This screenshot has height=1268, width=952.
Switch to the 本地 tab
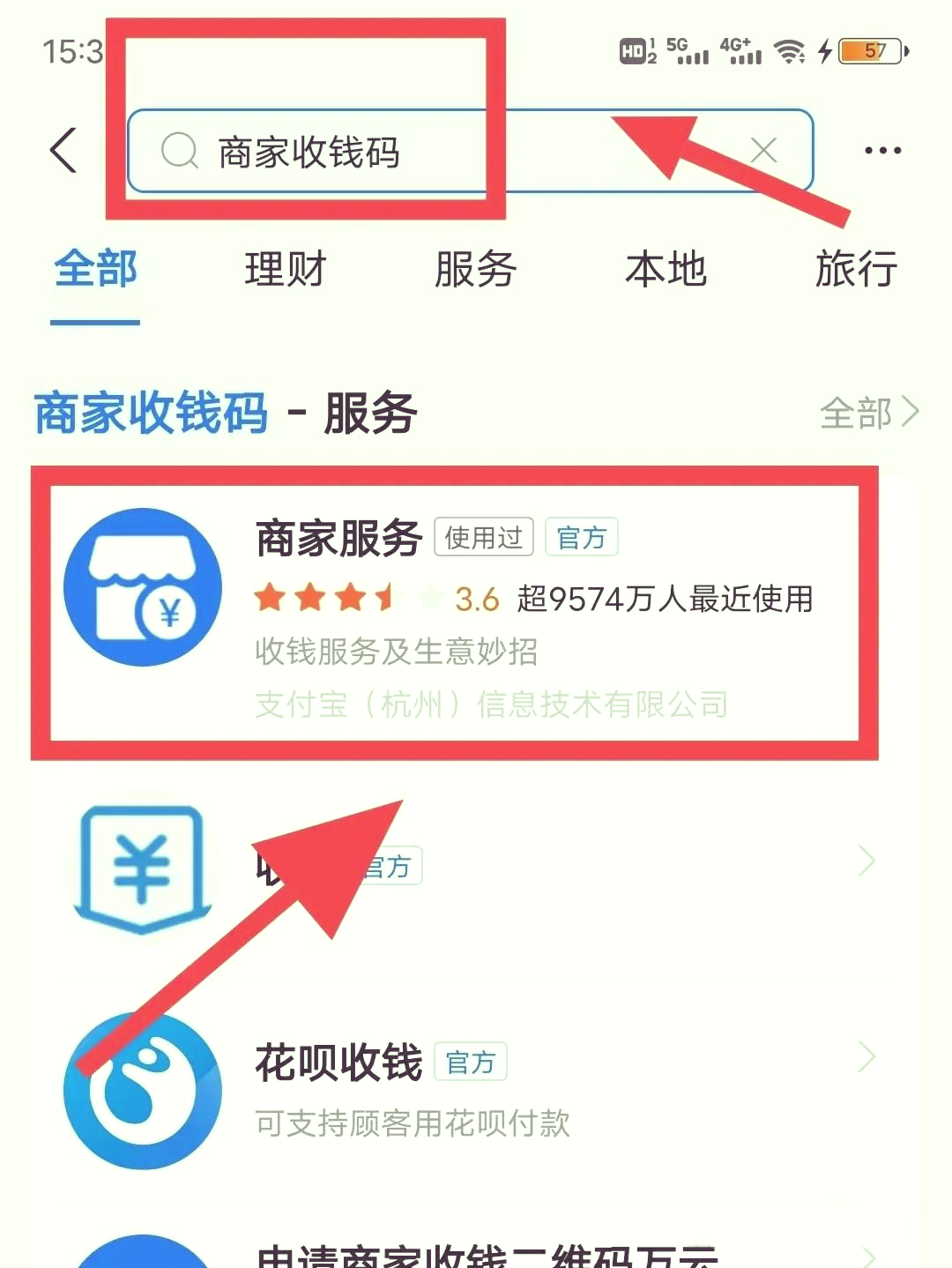(666, 269)
